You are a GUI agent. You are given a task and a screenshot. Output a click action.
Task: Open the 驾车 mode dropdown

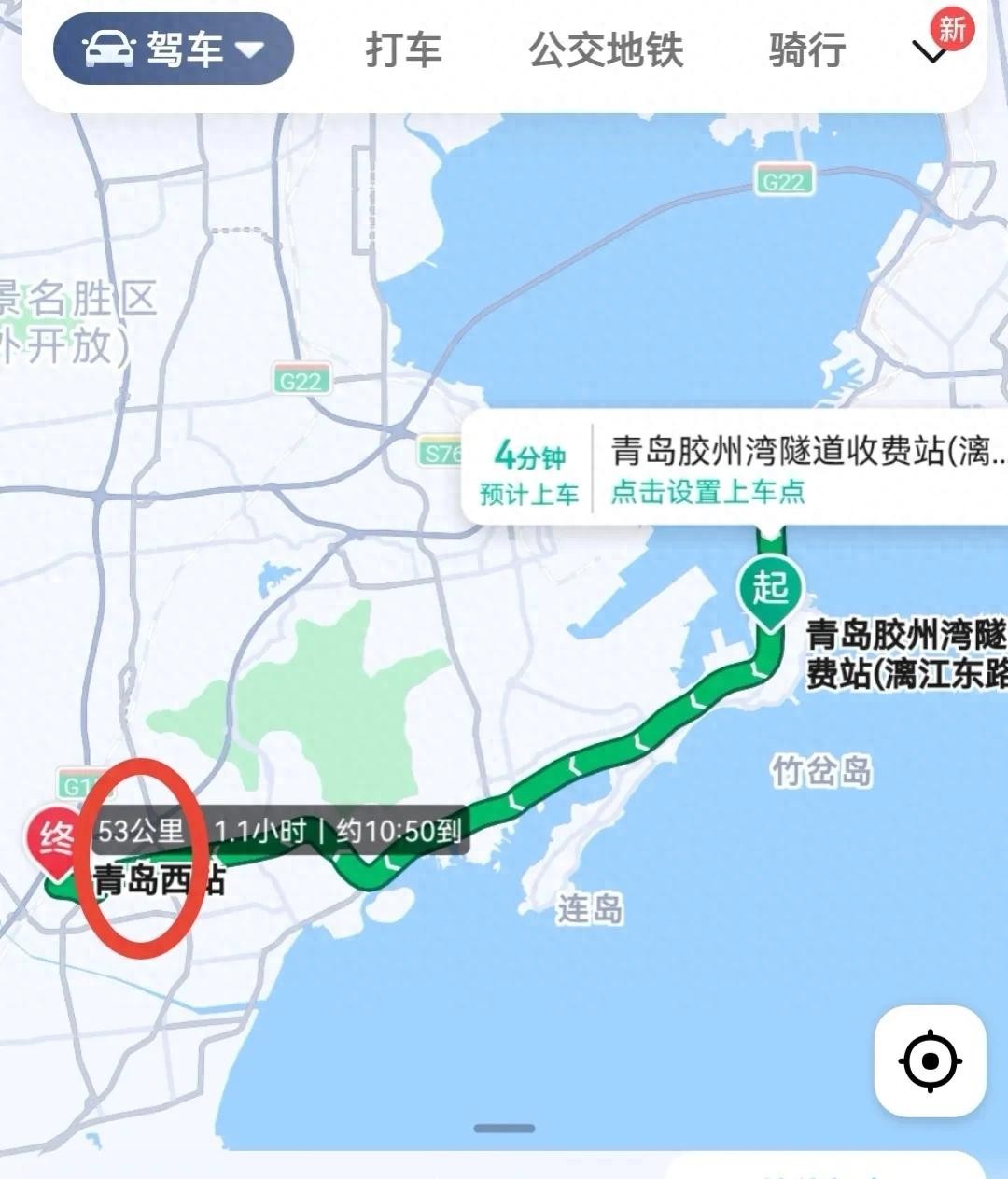tap(174, 49)
